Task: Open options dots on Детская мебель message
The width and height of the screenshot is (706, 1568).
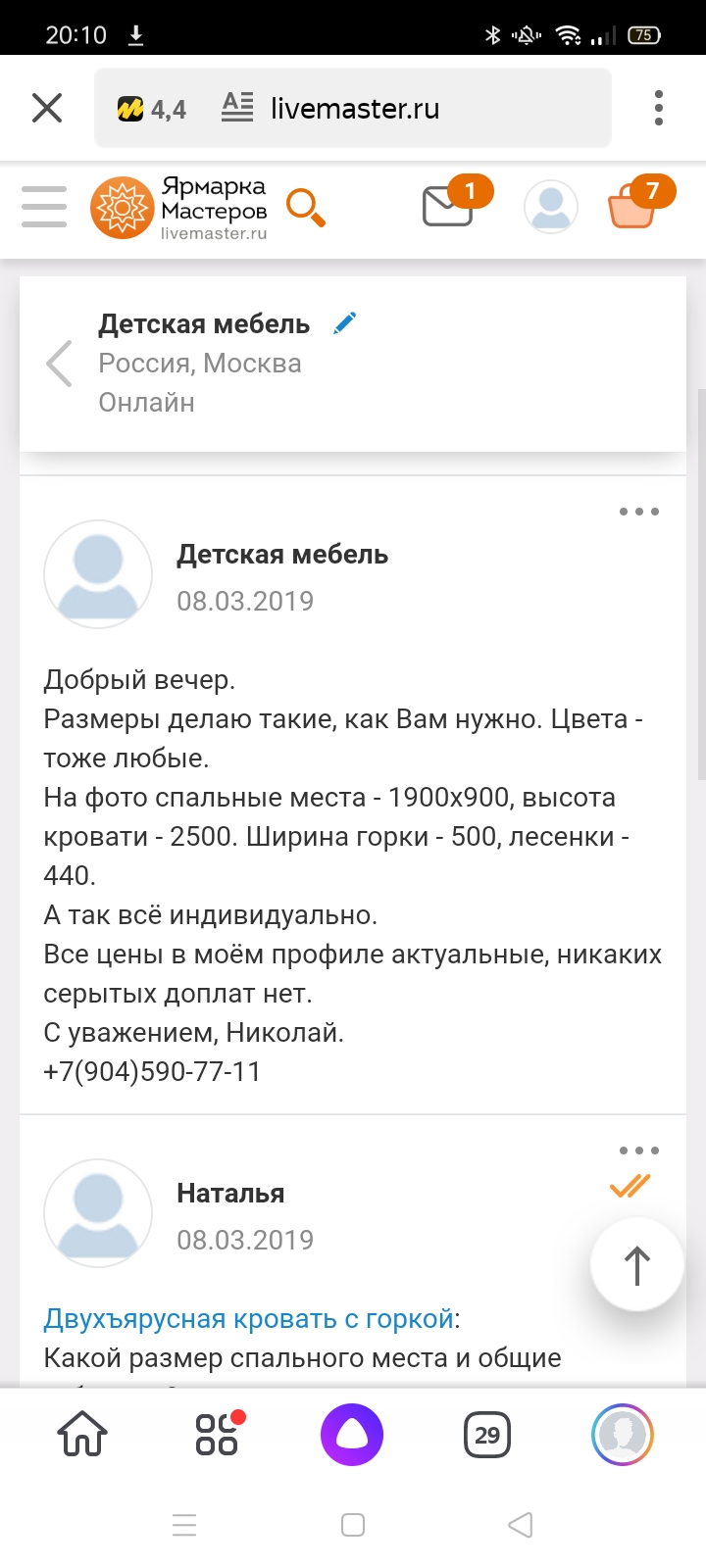Action: click(x=639, y=512)
